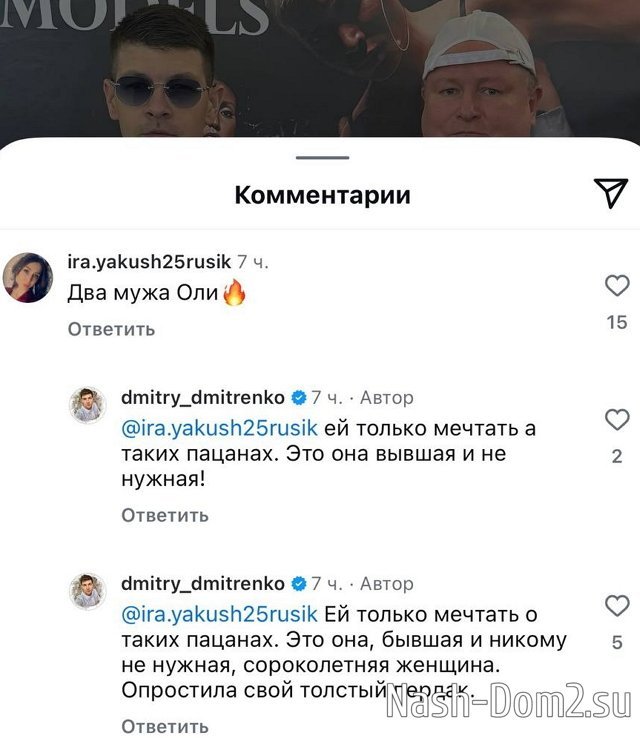Reply to ira.yakush25rusik's comment
The height and width of the screenshot is (738, 640).
point(111,329)
